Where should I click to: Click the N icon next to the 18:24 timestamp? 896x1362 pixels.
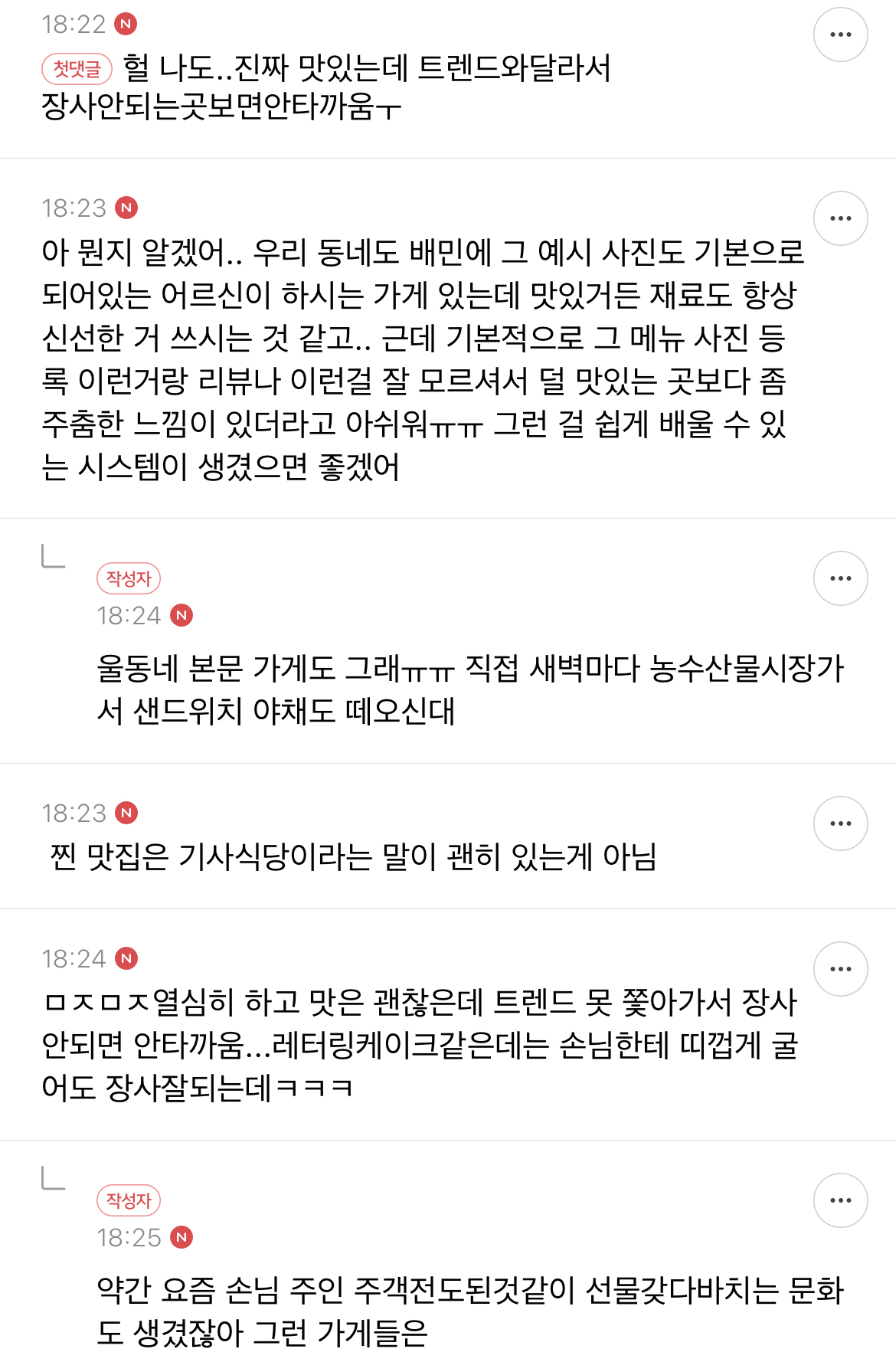point(126,956)
